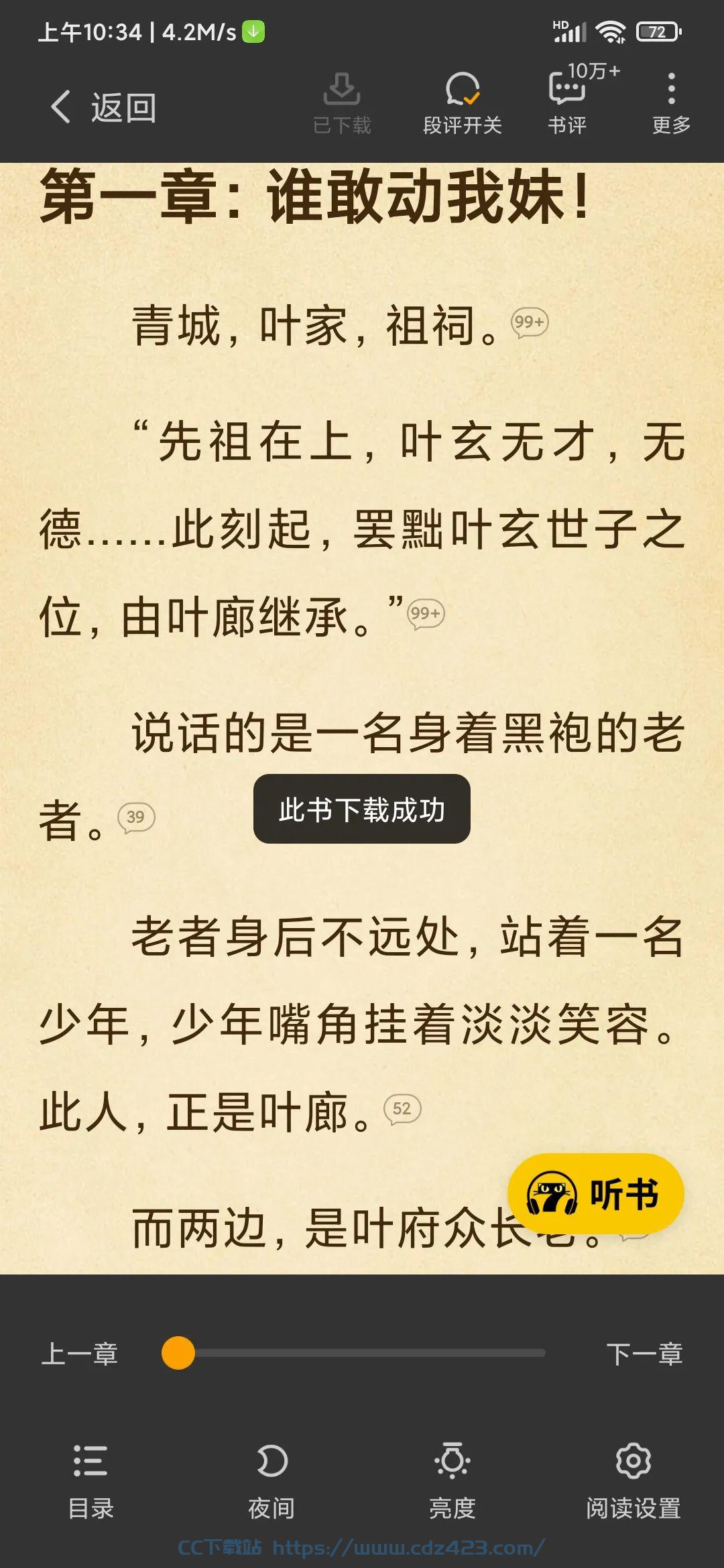This screenshot has height=1568, width=724.
Task: Open the 52 comments bubble after 正是叶廊
Action: [x=402, y=1109]
